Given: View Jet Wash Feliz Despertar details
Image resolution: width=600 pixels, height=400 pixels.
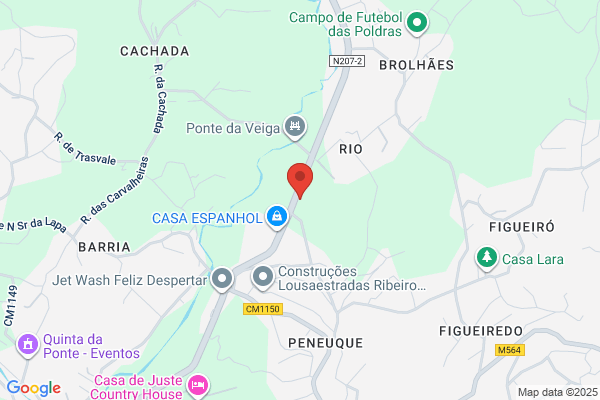Looking at the screenshot, I should pyautogui.click(x=222, y=279).
